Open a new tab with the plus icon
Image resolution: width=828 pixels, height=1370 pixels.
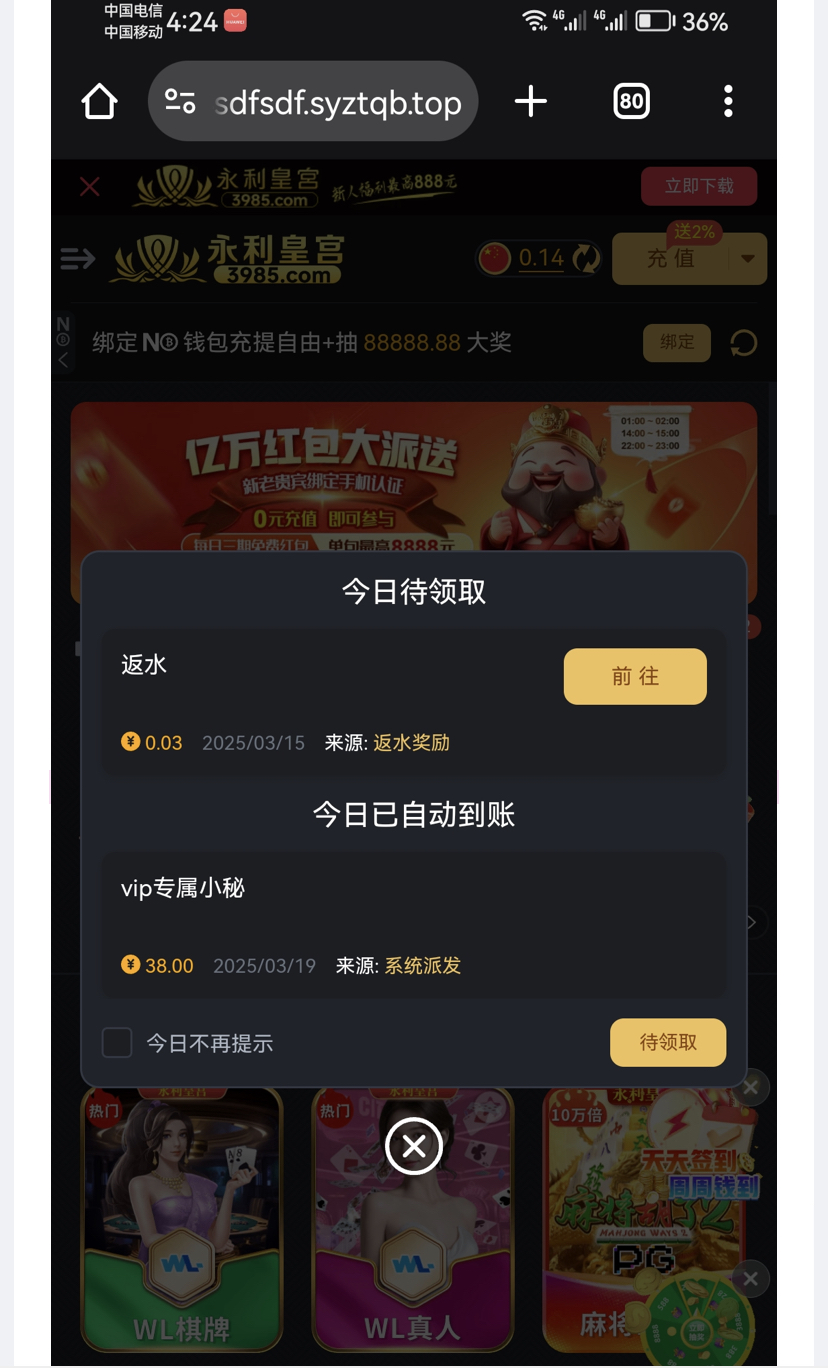tap(531, 100)
